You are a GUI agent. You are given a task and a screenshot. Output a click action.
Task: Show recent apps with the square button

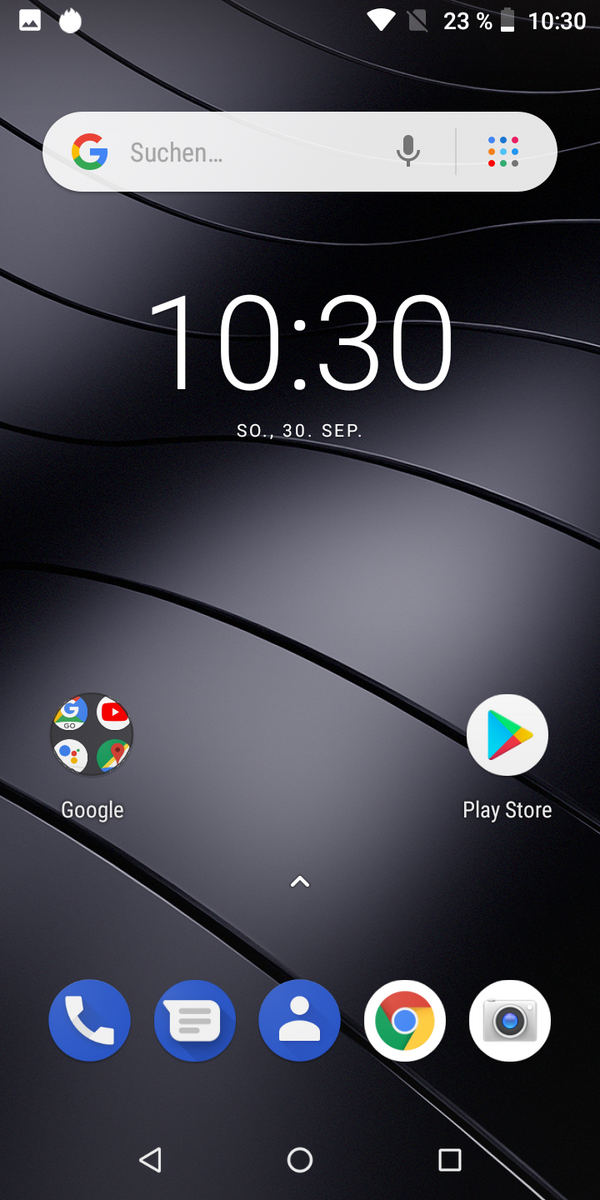(450, 1160)
